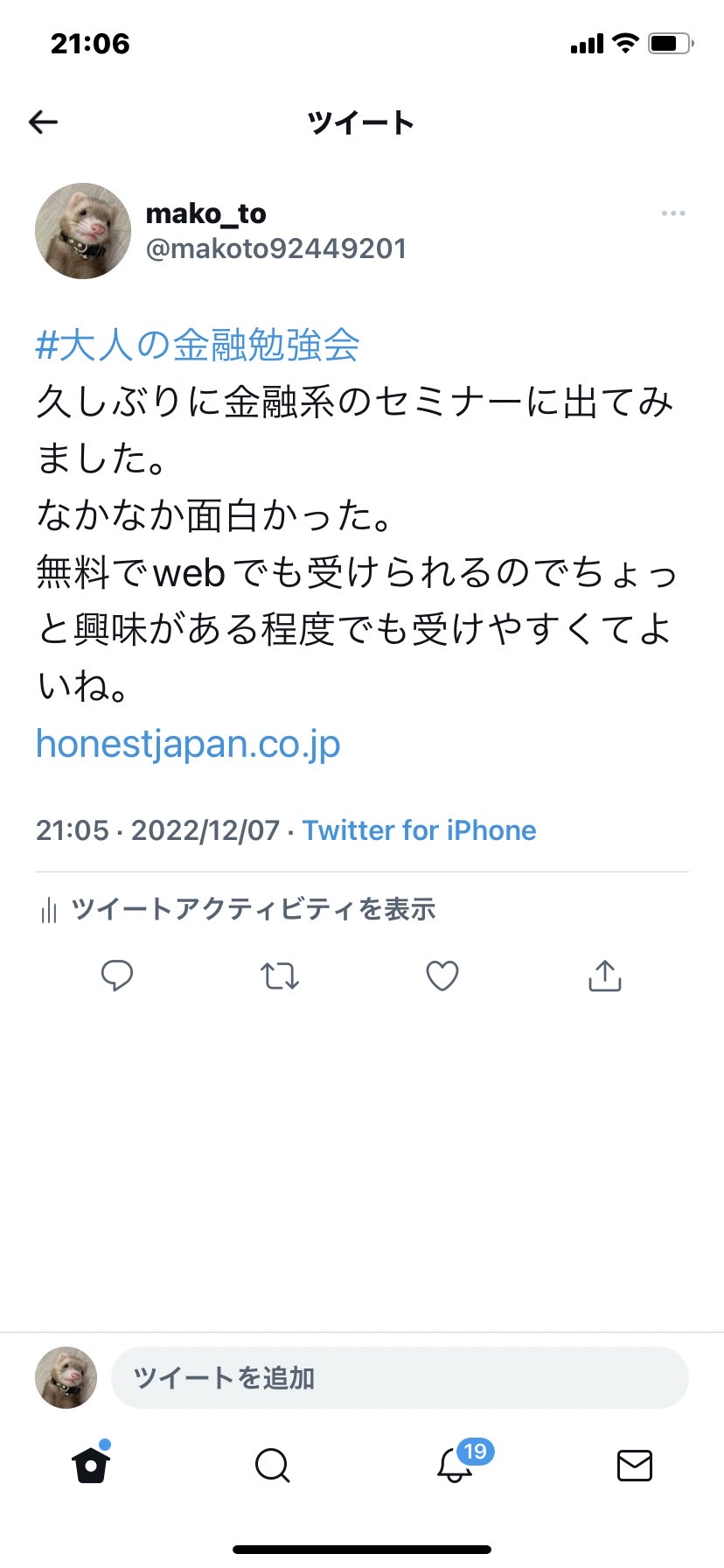Switch to the Home tab

(x=91, y=1464)
